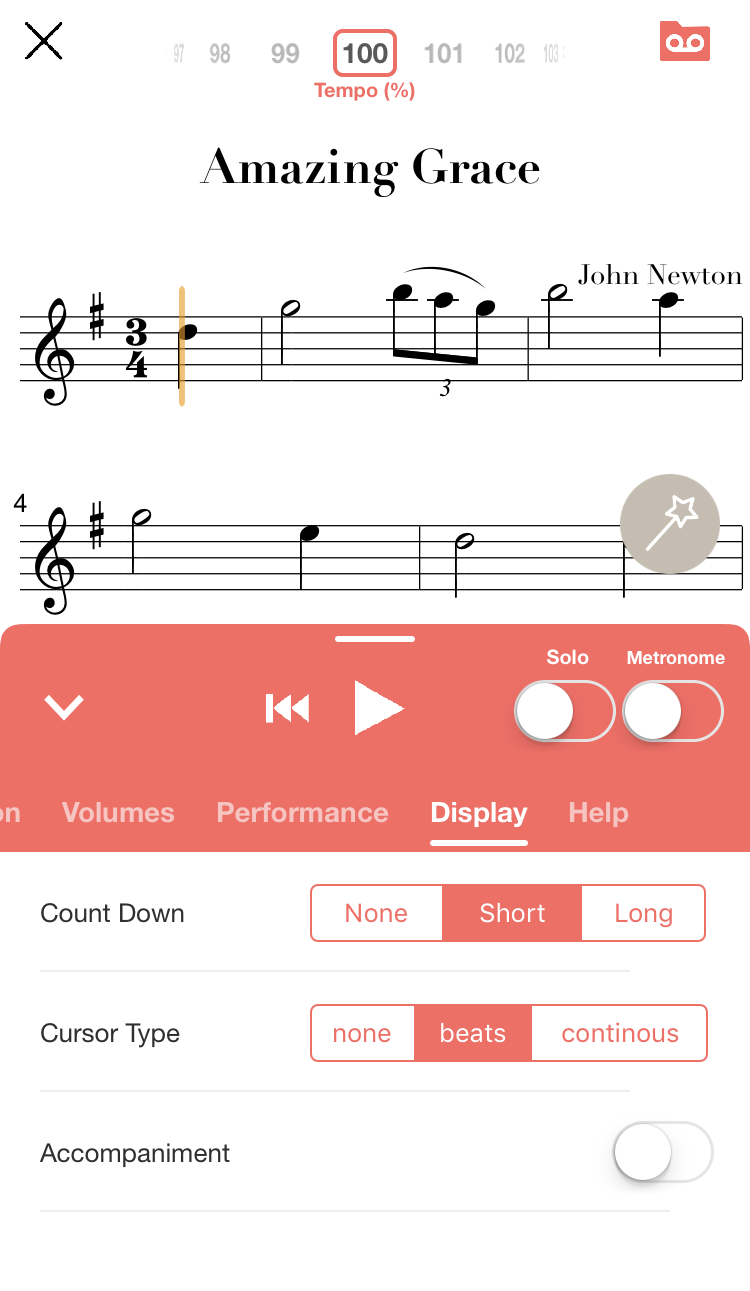Set tempo to 99 percent

[285, 54]
